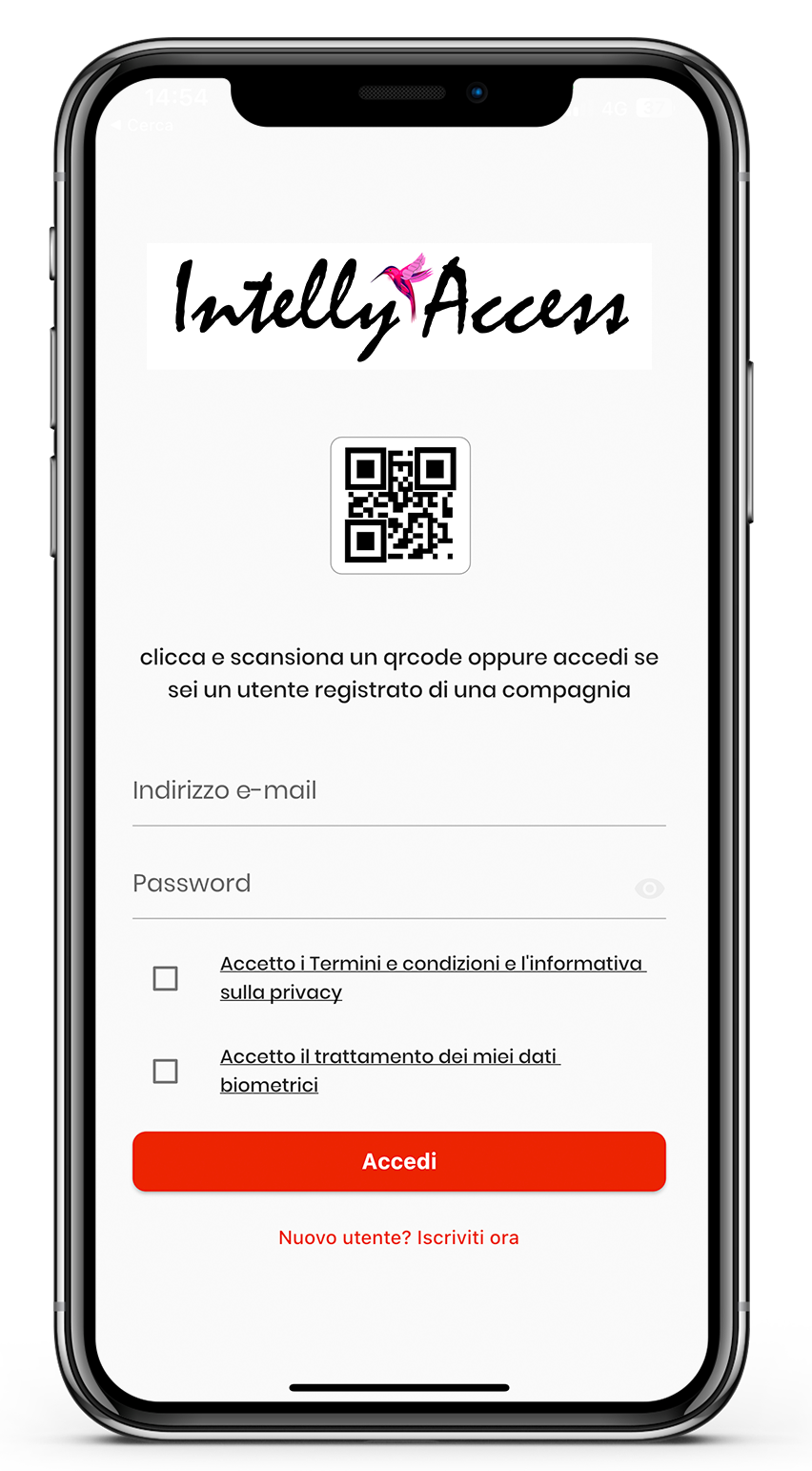This screenshot has height=1471, width=812.
Task: Check the Termini e condizioni checkbox
Action: click(166, 978)
